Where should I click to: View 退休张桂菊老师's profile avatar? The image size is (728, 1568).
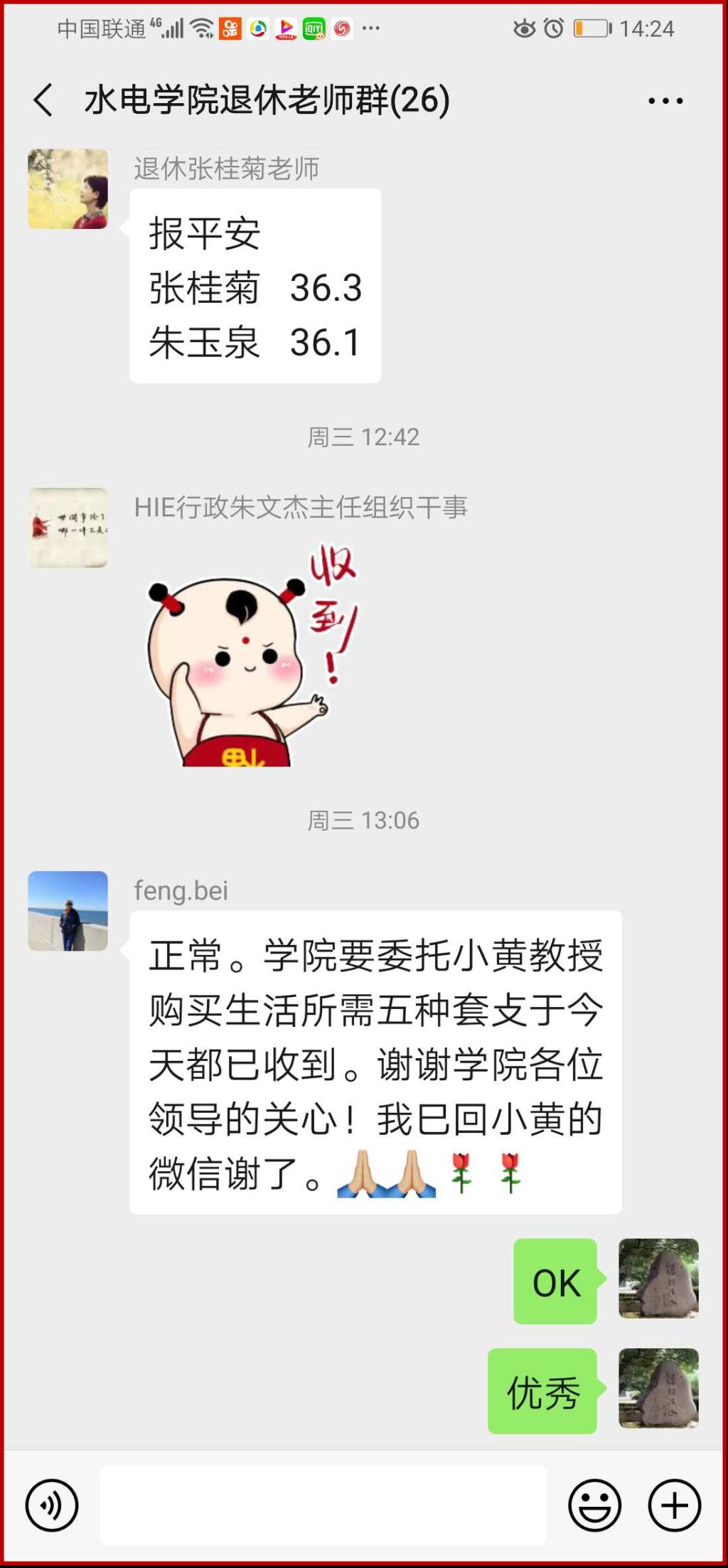(x=68, y=189)
